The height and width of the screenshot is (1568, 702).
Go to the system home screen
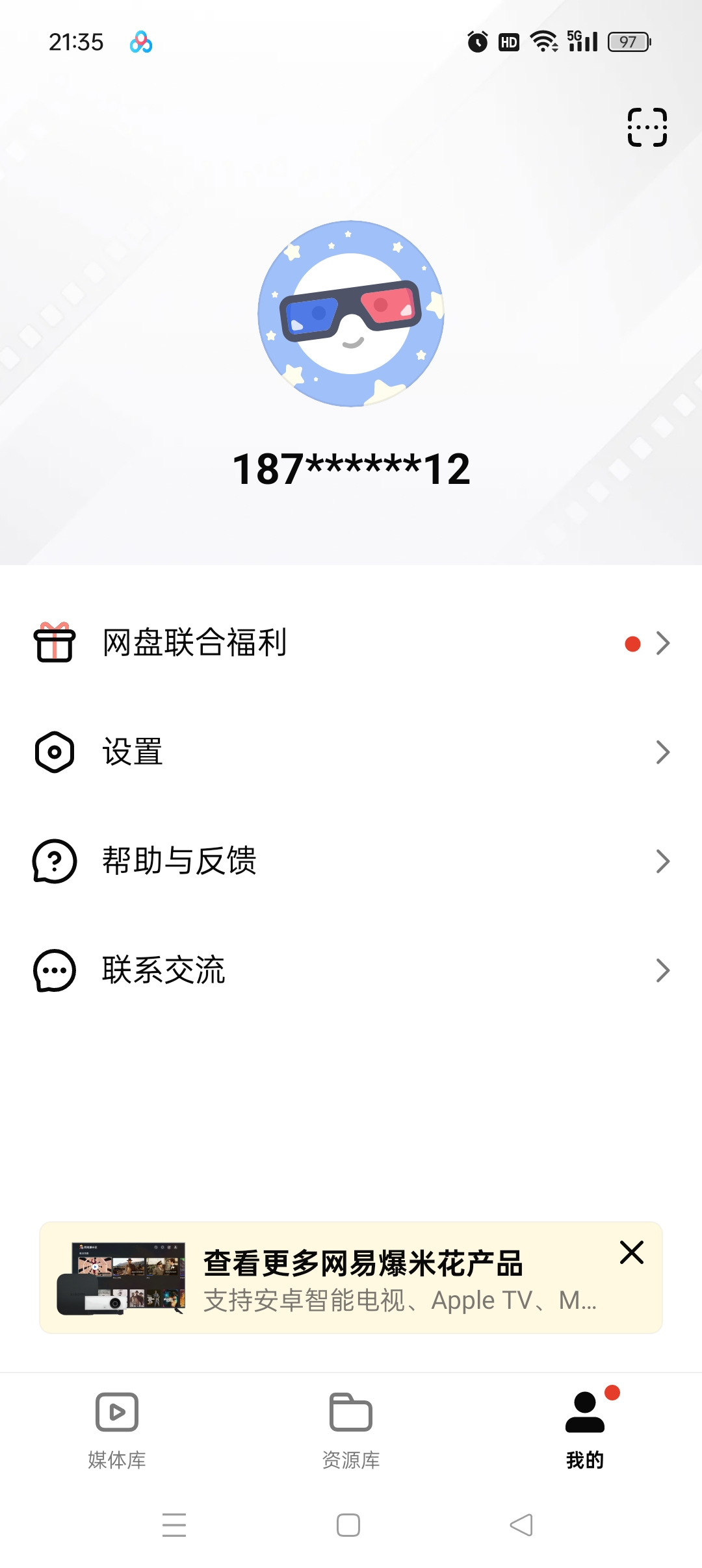[x=348, y=1525]
